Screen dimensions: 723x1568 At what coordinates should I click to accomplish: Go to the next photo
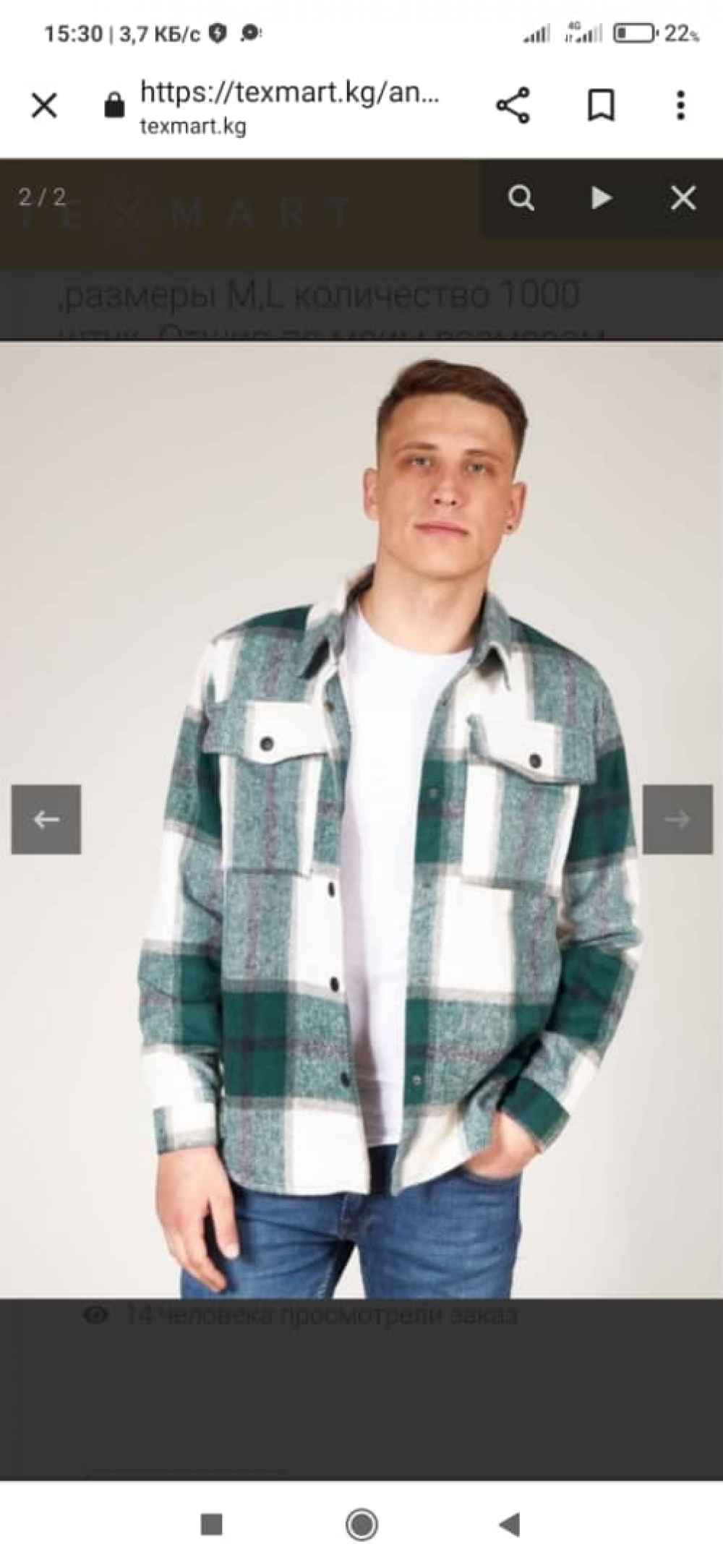pyautogui.click(x=677, y=819)
